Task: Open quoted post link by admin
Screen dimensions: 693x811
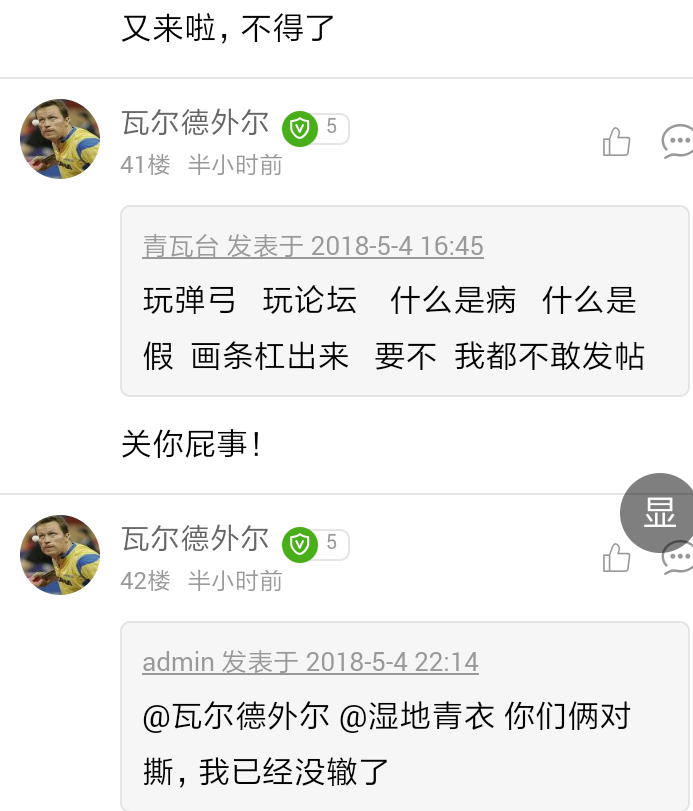Action: click(x=310, y=662)
